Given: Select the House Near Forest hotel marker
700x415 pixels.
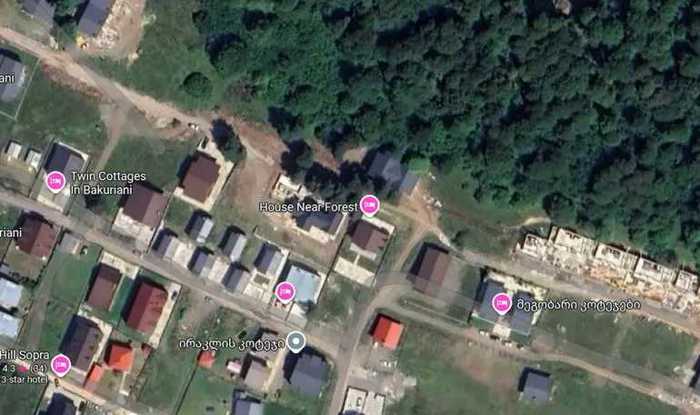Looking at the screenshot, I should [x=369, y=205].
